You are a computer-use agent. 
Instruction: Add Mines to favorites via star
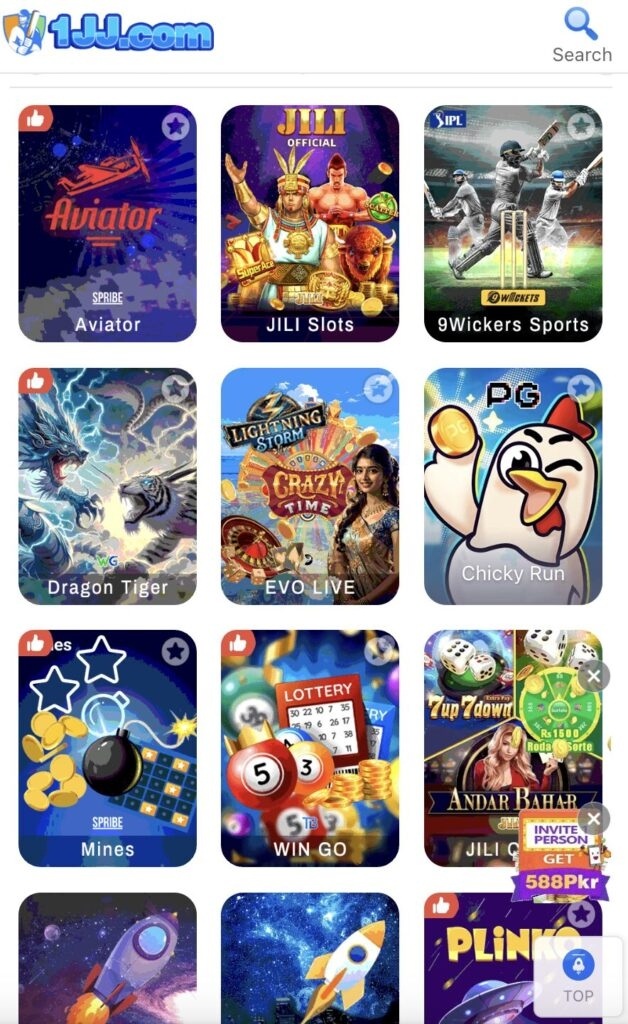tap(176, 652)
